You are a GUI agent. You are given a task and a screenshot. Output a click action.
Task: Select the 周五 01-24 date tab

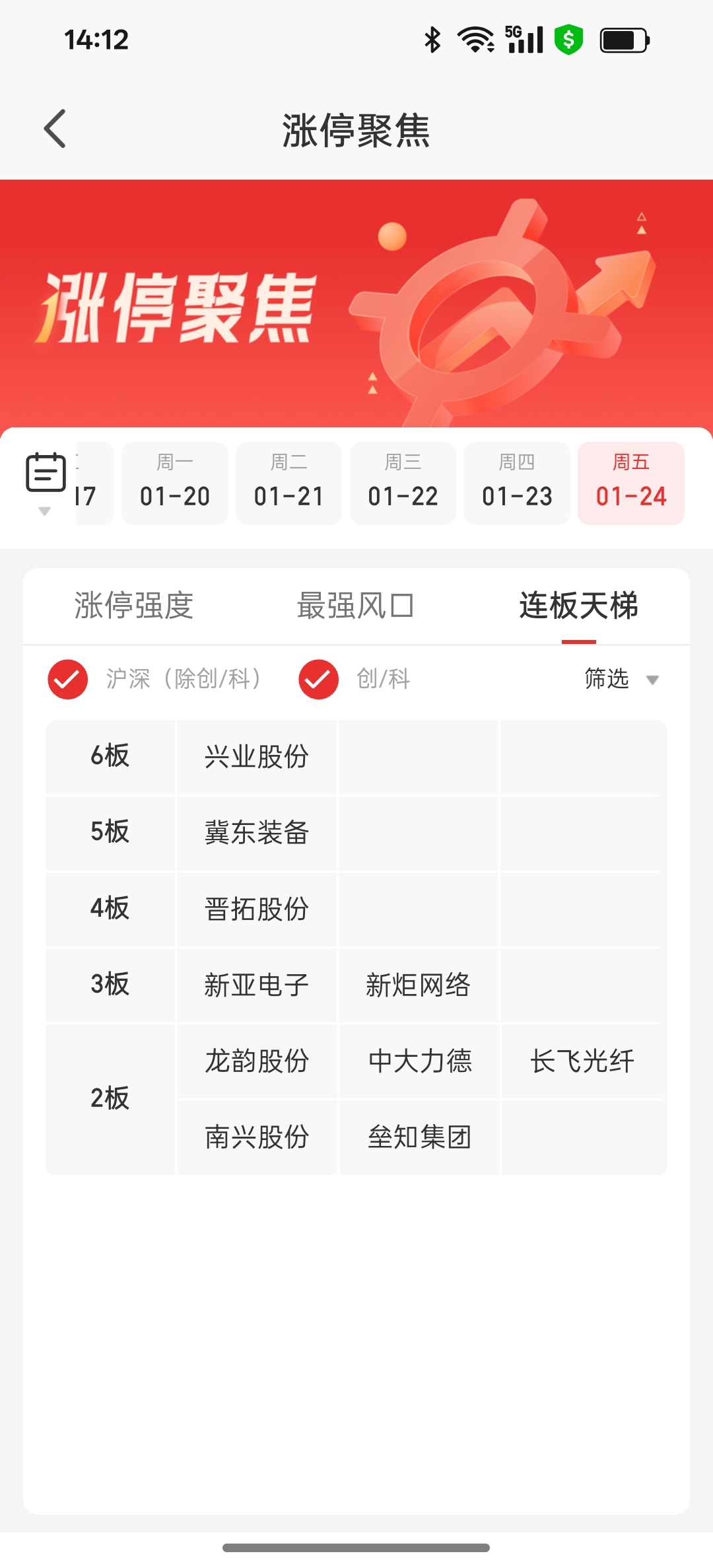630,483
